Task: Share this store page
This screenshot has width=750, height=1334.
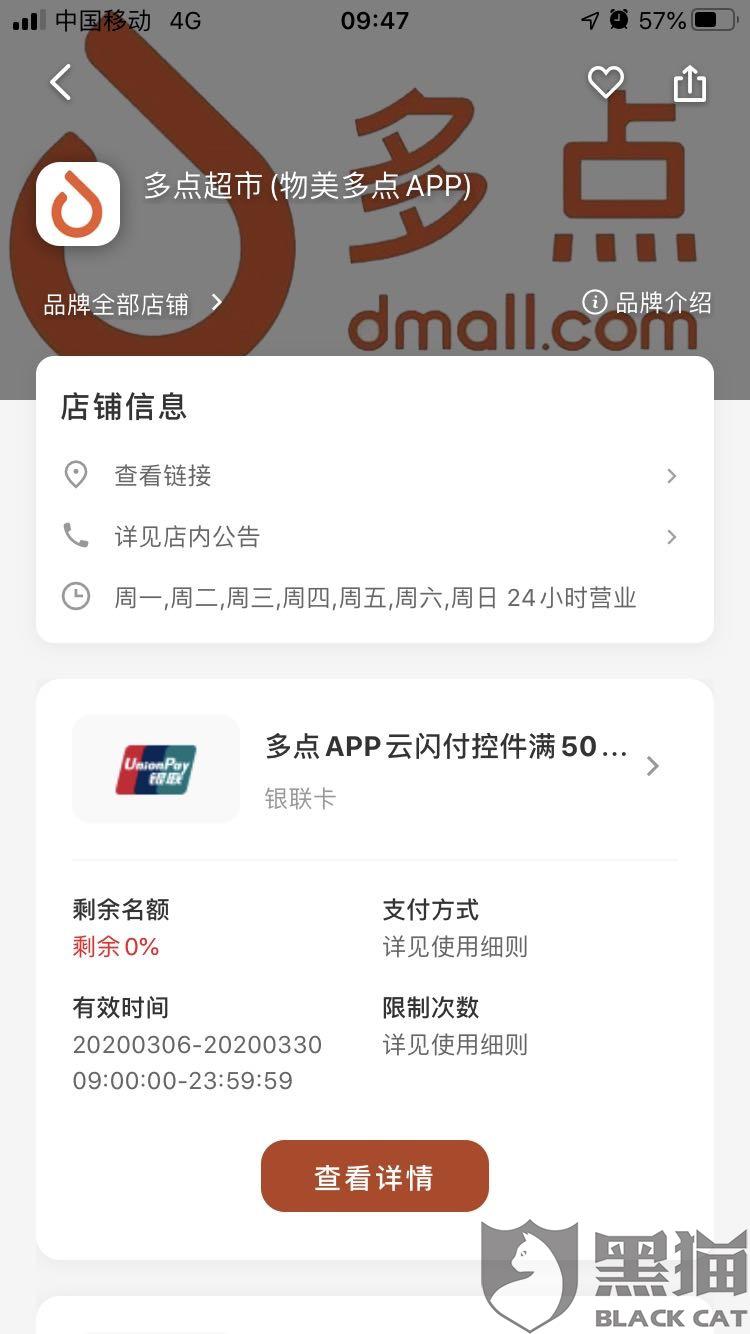Action: point(689,84)
